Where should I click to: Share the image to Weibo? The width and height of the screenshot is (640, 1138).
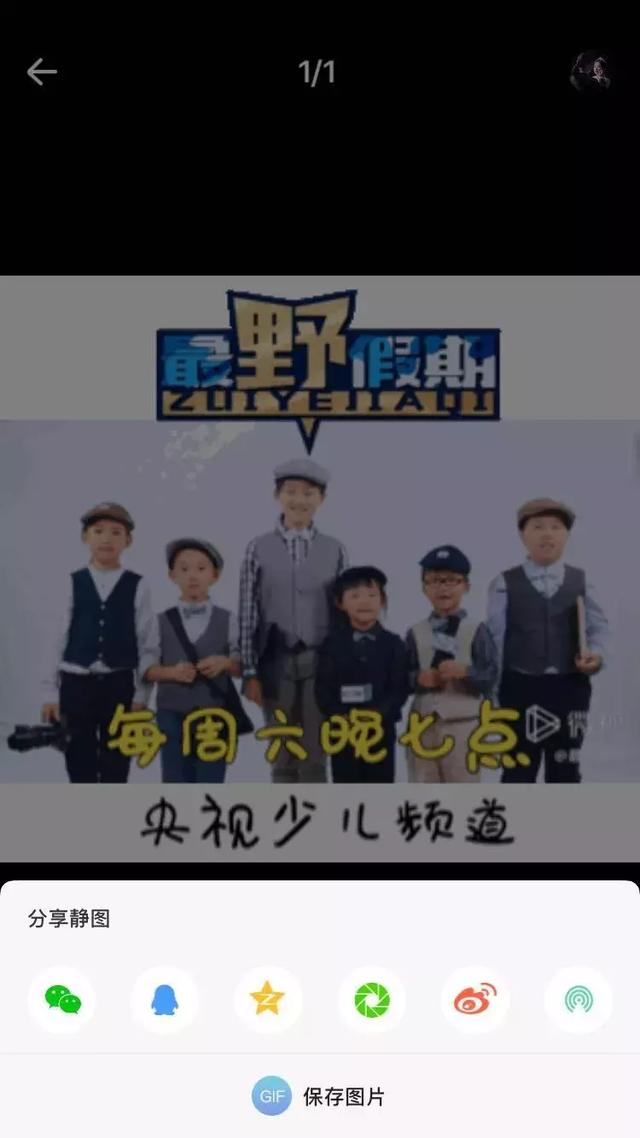475,999
